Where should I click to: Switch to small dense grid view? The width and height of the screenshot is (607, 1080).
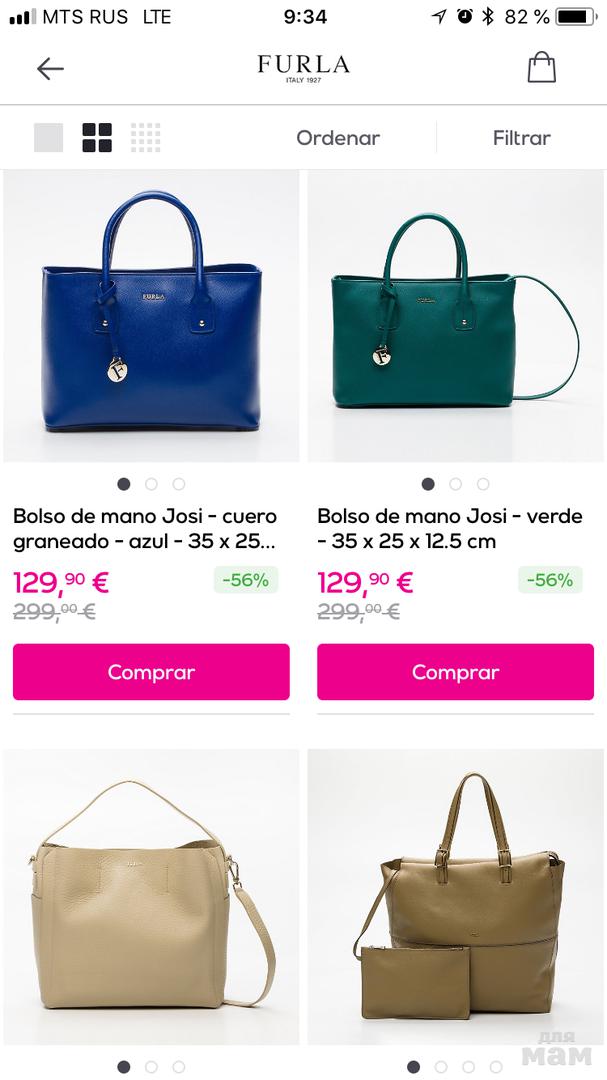click(x=146, y=138)
